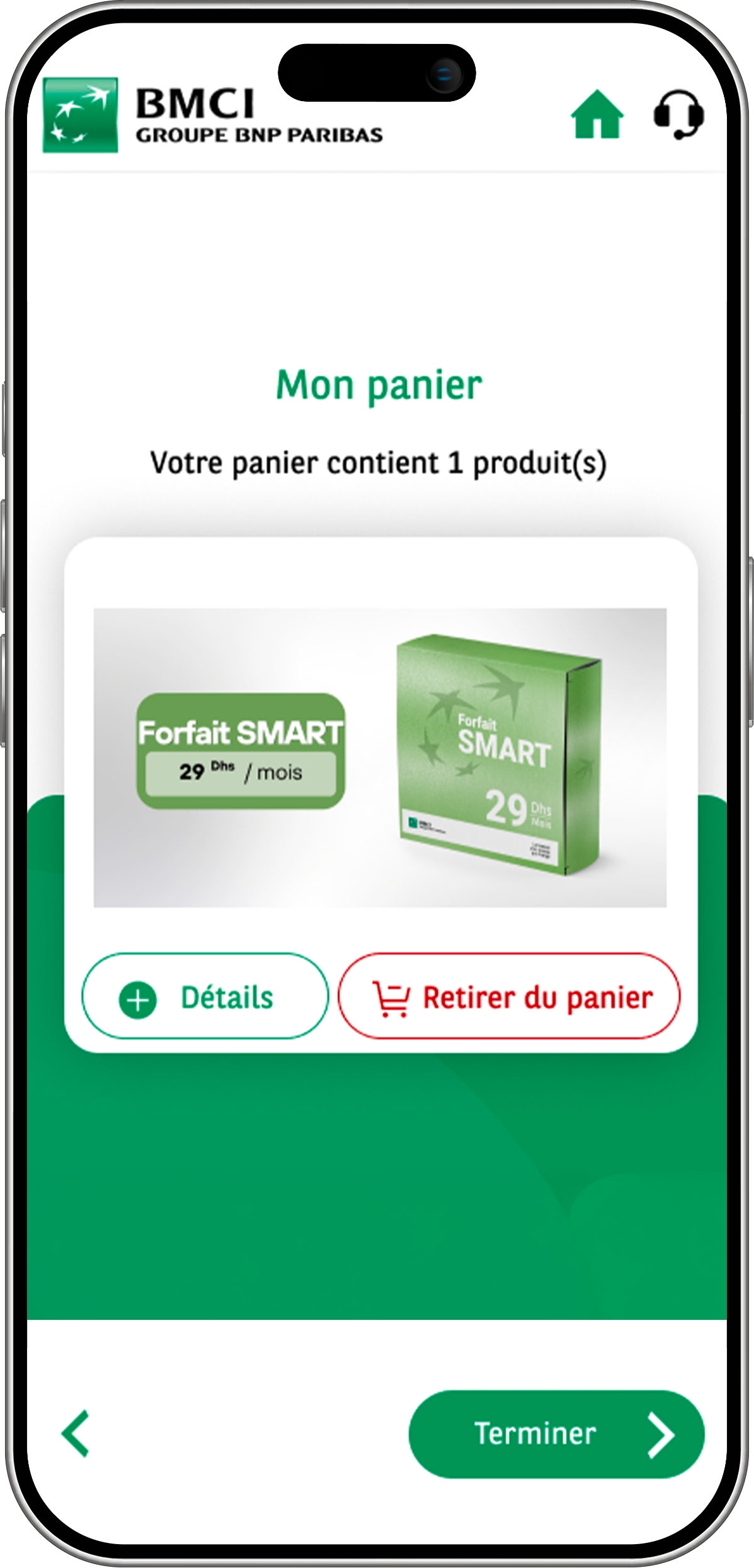
Task: Tap Terminer to finish the order
Action: click(556, 1434)
